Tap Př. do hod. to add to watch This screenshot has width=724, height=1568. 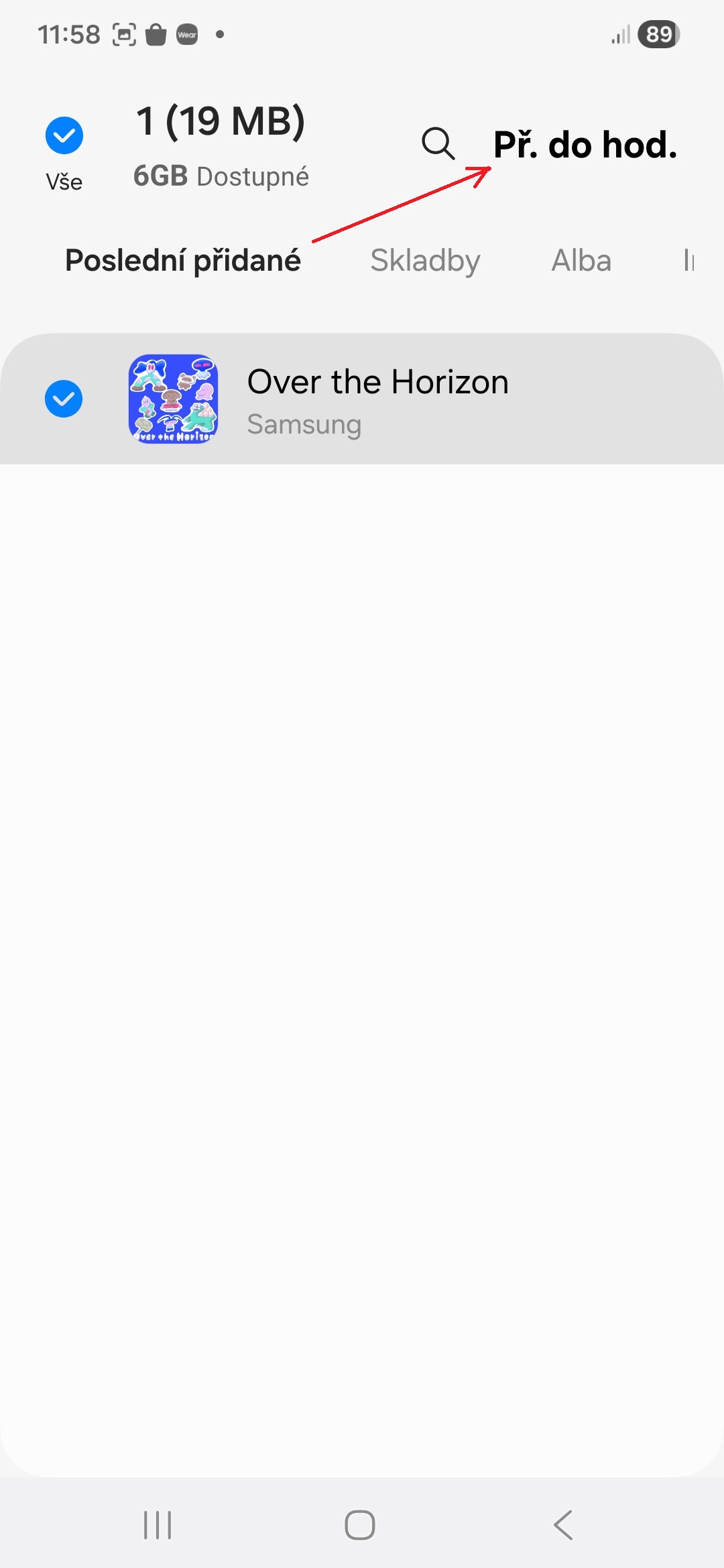(x=585, y=145)
